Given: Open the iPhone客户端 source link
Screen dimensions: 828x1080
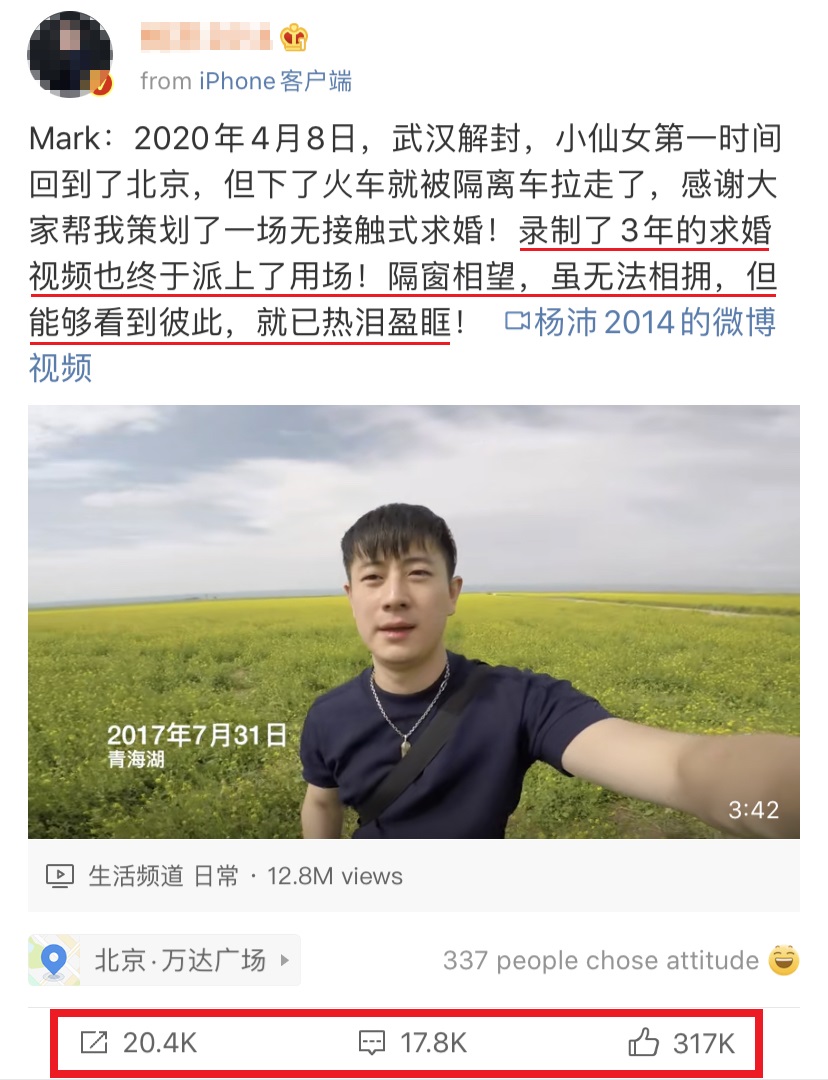Looking at the screenshot, I should pyautogui.click(x=275, y=81).
